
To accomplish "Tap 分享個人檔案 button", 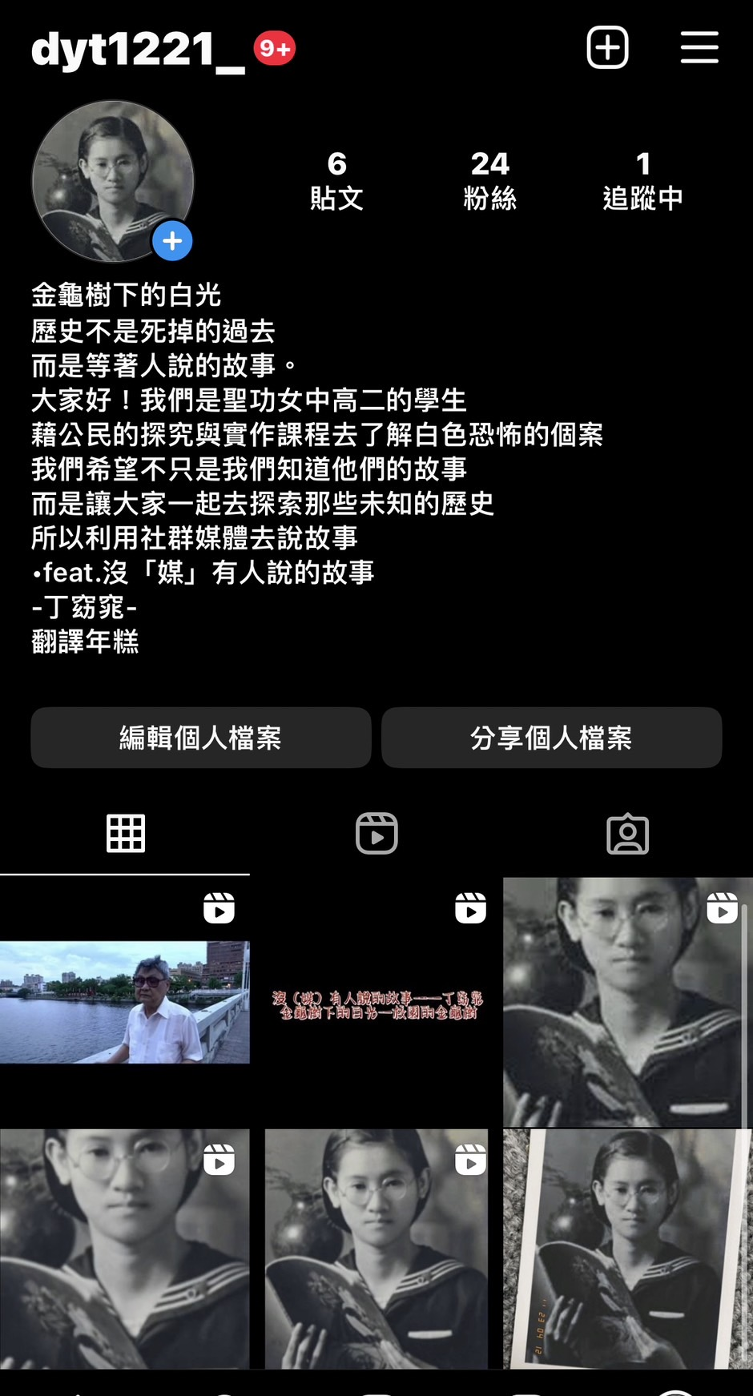I will point(551,738).
